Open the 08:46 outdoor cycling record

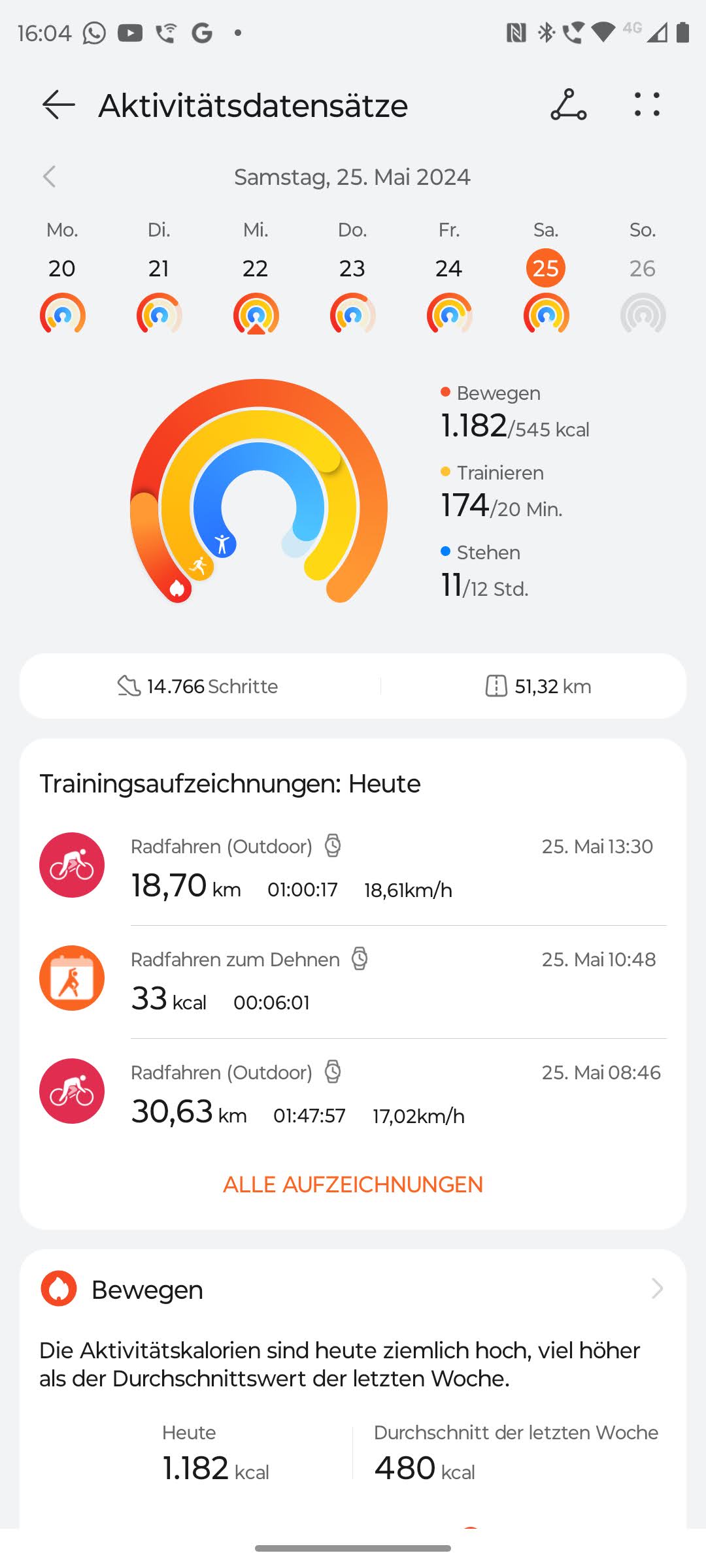pyautogui.click(x=353, y=1093)
